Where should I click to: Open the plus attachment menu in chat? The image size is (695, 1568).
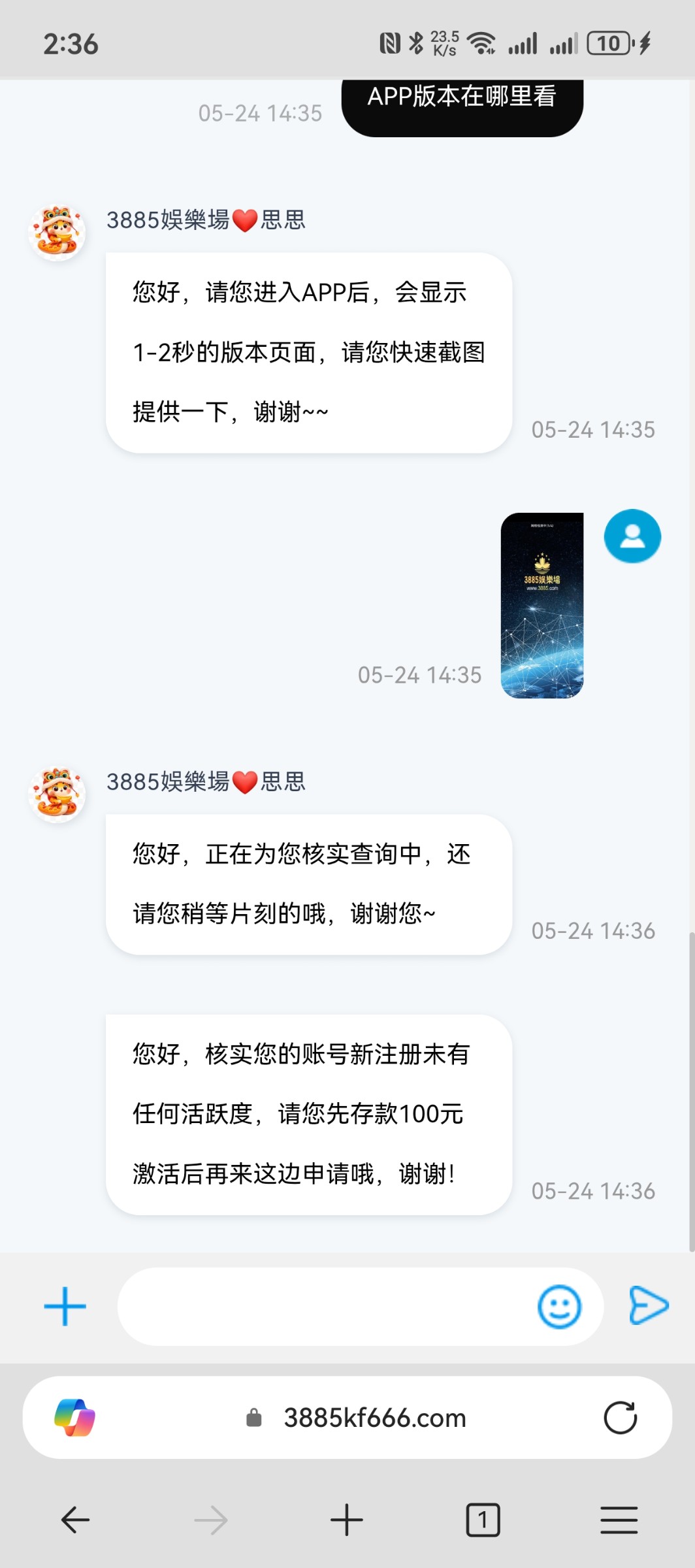click(x=65, y=1307)
